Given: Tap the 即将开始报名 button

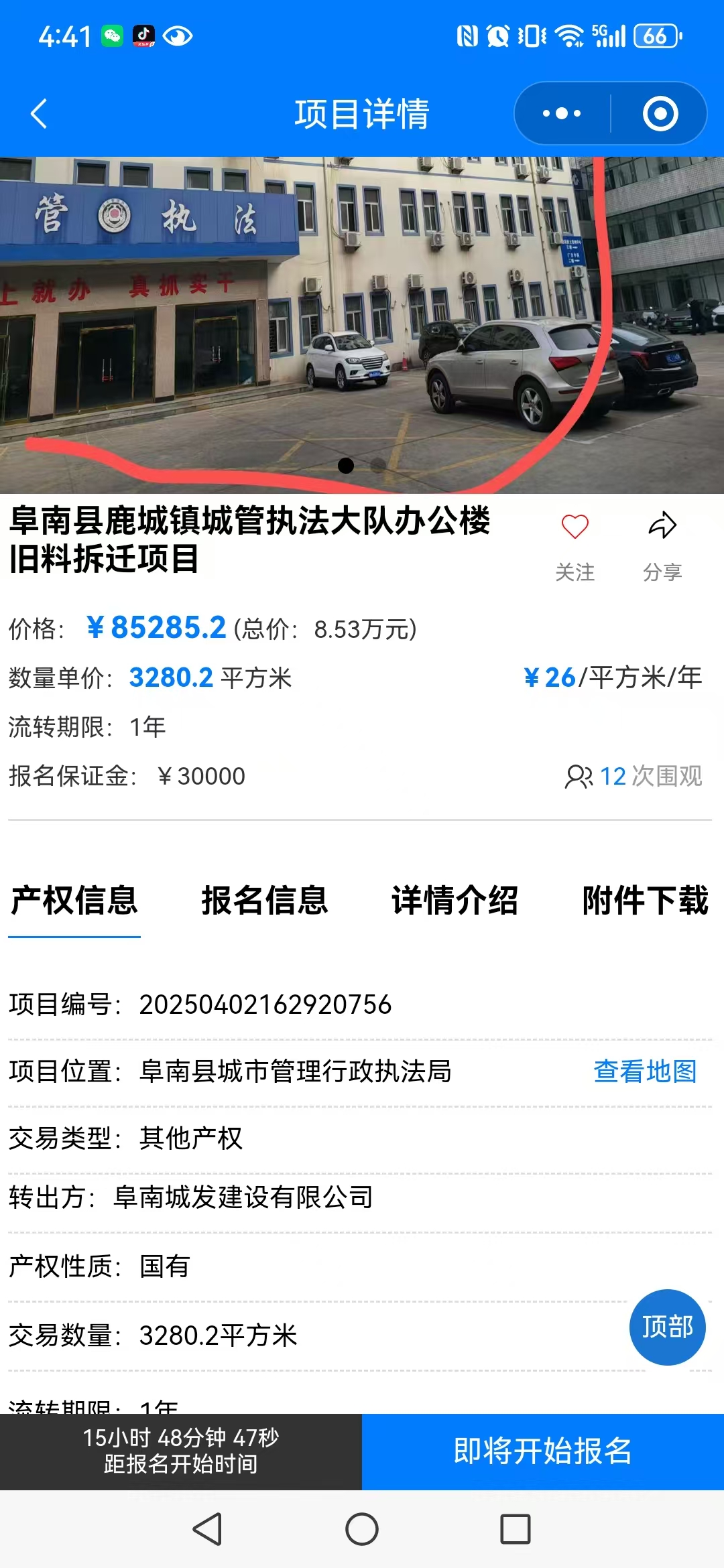Looking at the screenshot, I should tap(543, 1451).
